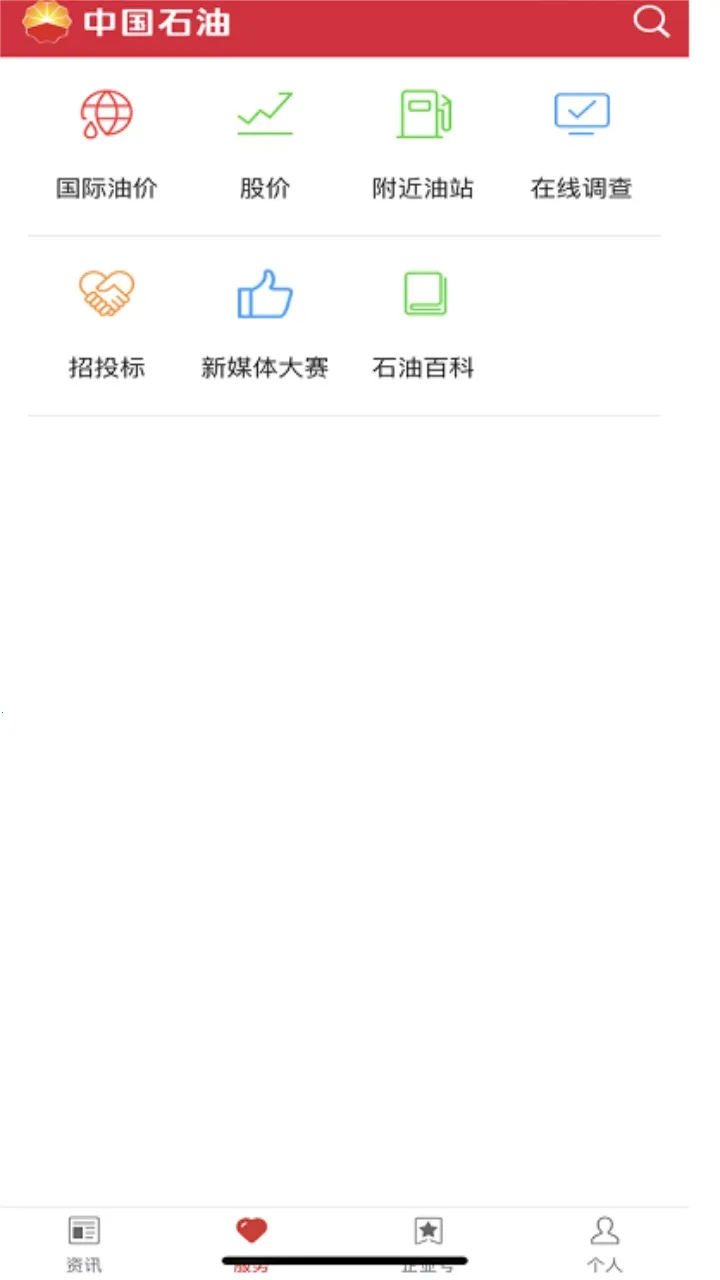Go to the 个人 profile tab
The image size is (720, 1280).
604,1244
